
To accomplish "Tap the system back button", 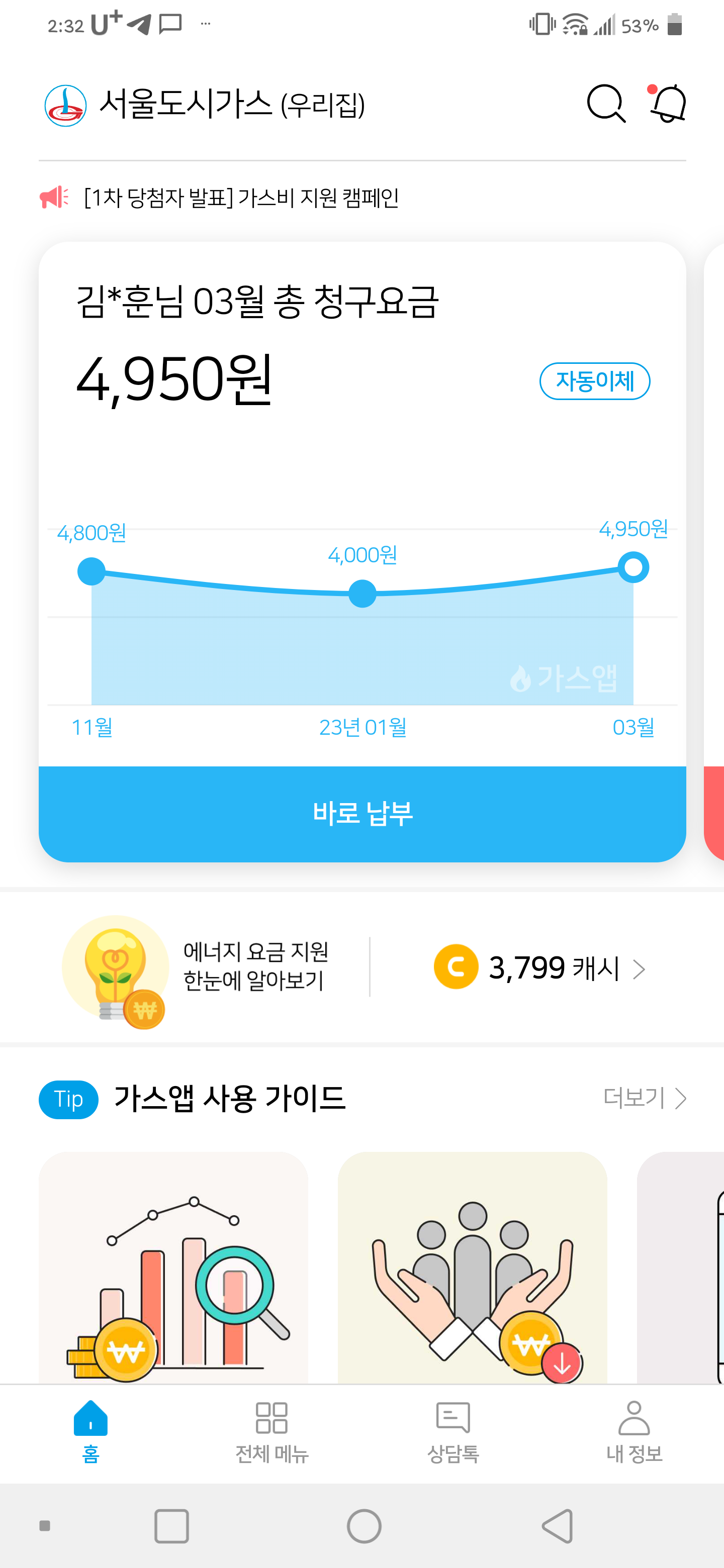I will [557, 1526].
